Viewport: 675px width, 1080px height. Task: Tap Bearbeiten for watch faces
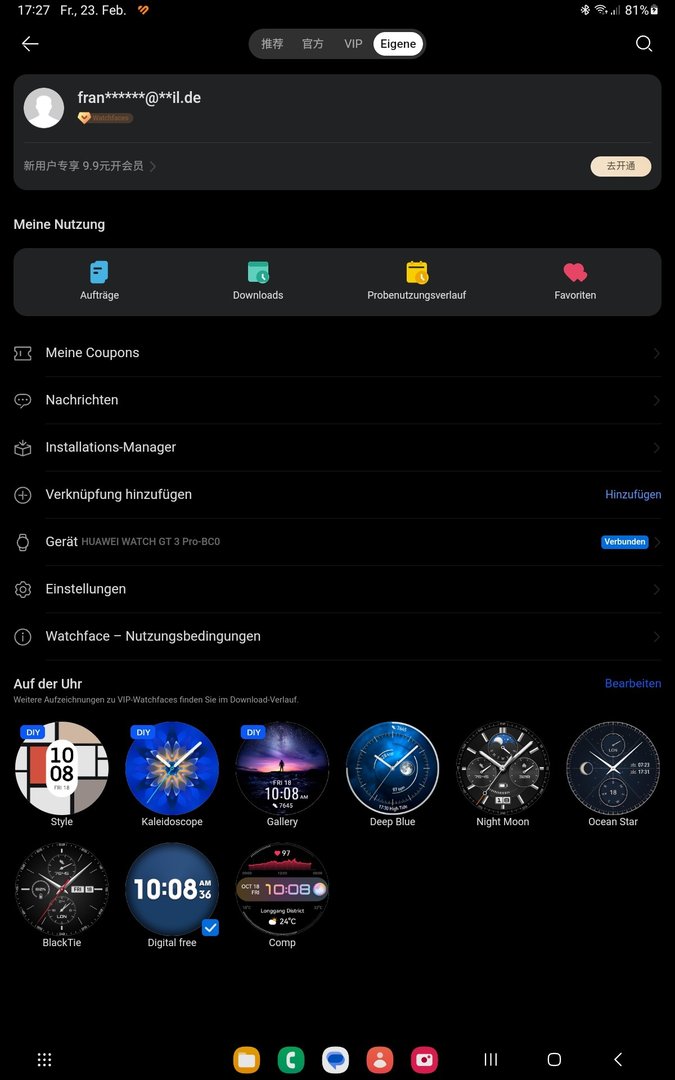632,683
